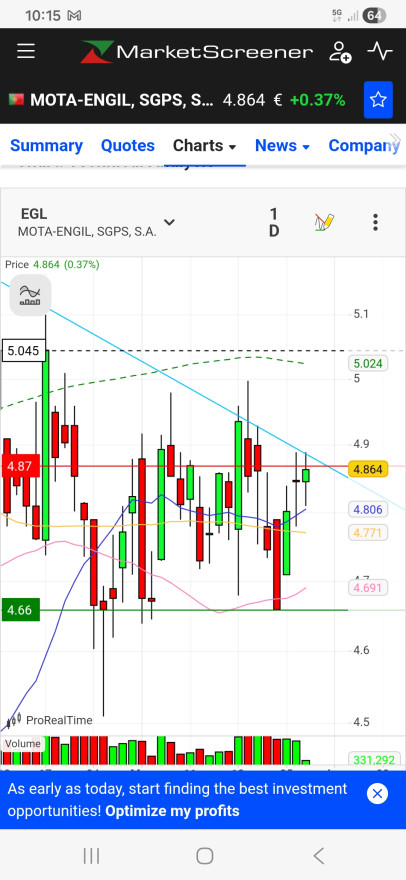Go back using the system back button

coord(318,856)
